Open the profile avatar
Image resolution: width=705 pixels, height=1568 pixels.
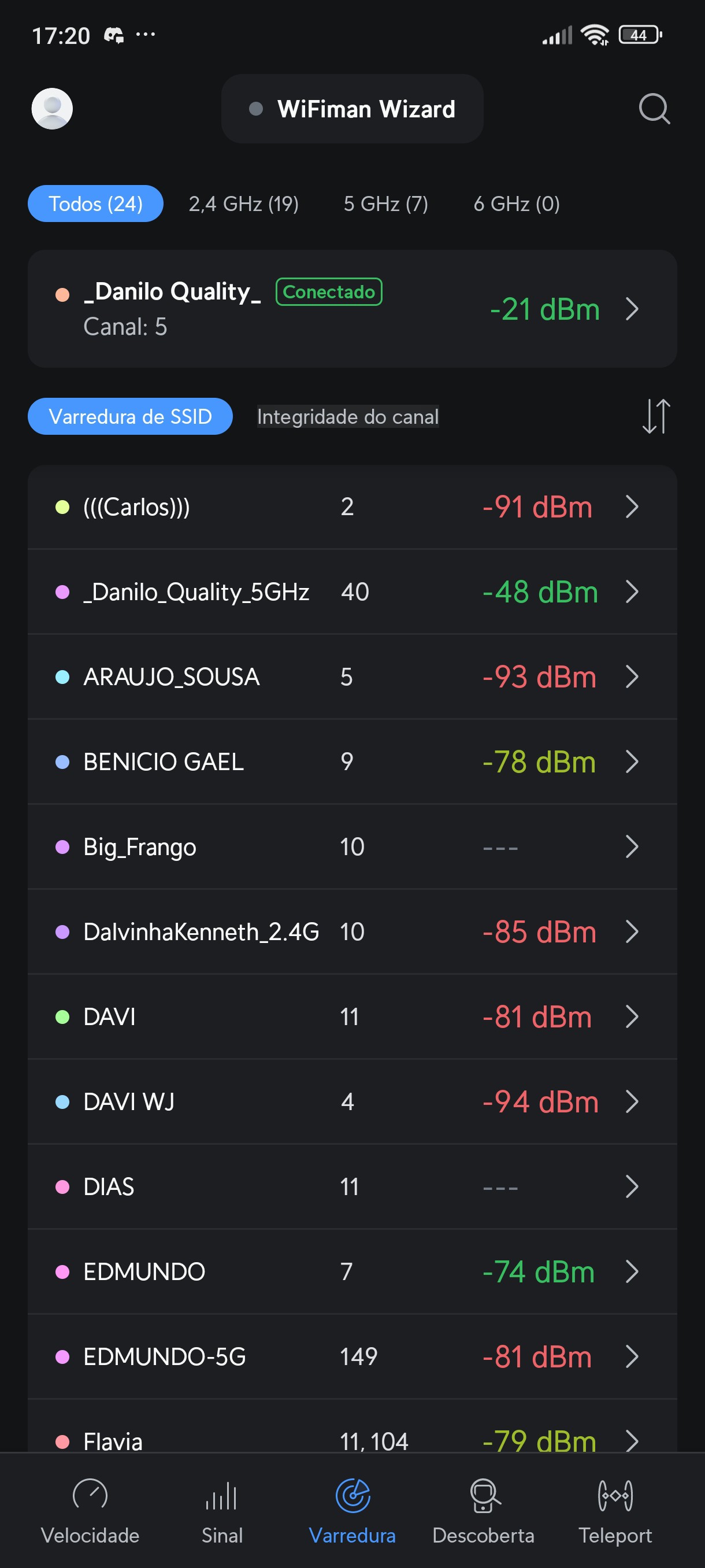pyautogui.click(x=53, y=109)
